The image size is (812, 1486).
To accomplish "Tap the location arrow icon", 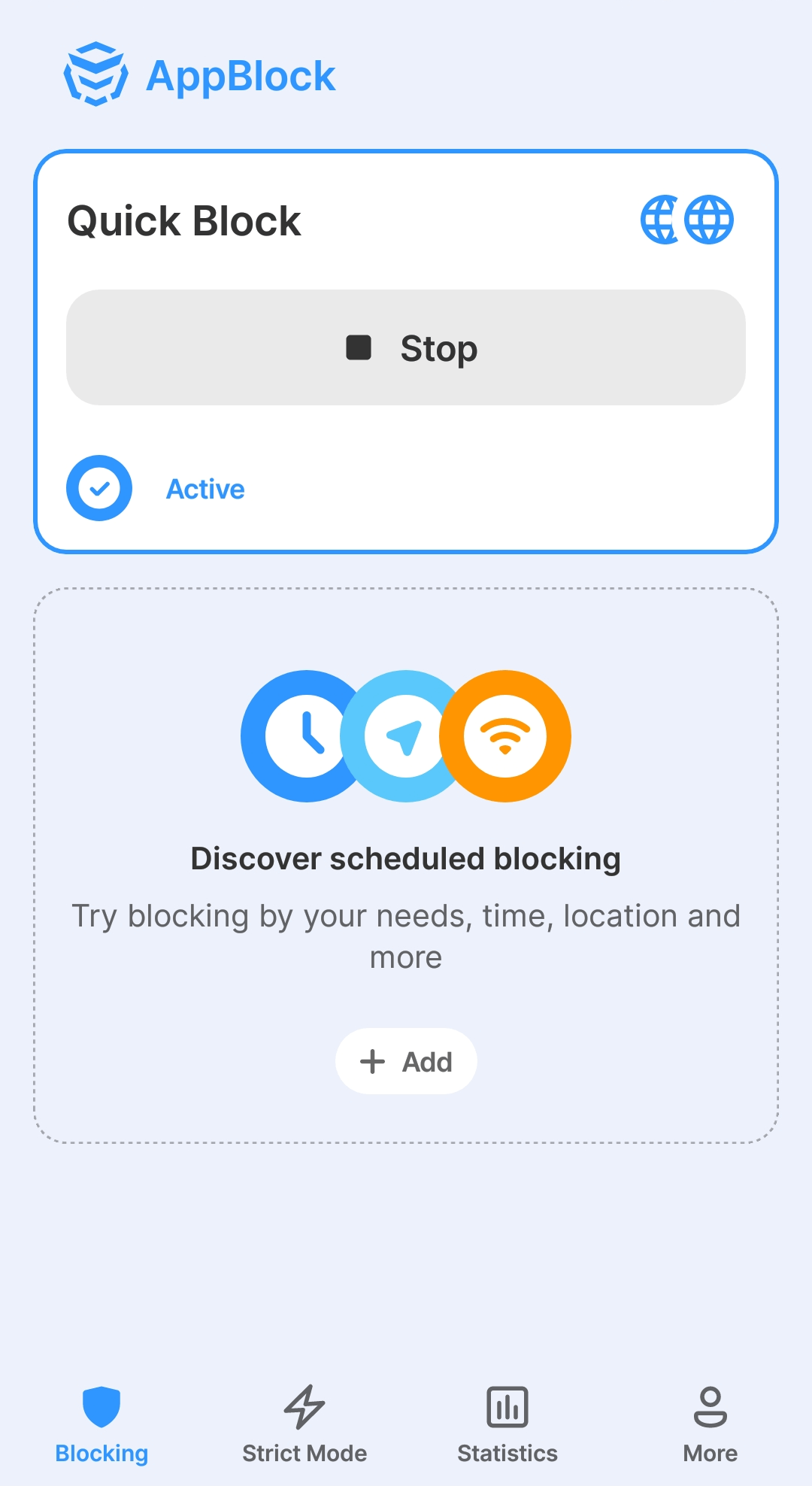I will click(x=405, y=735).
